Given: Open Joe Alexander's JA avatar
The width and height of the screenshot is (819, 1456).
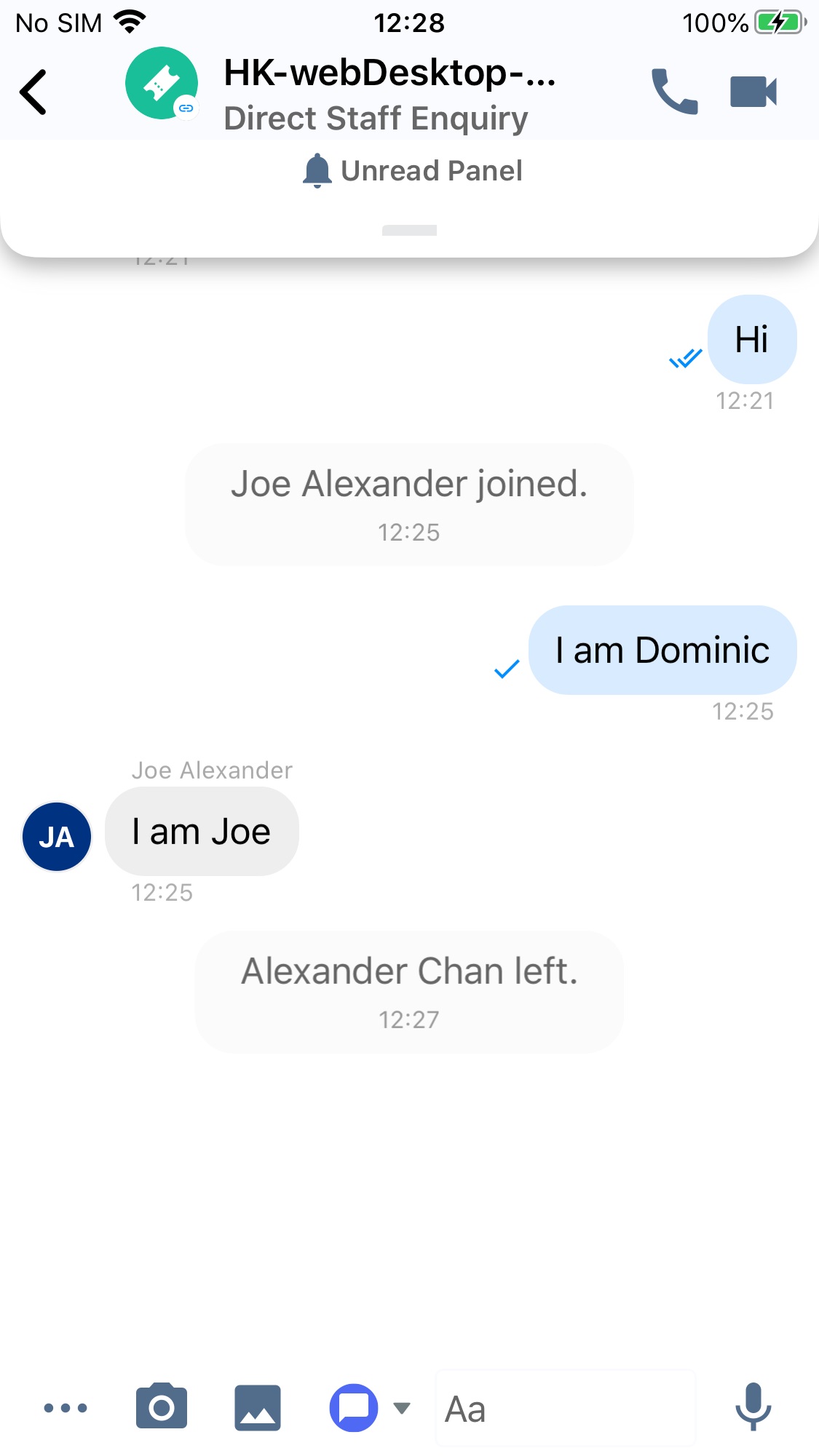Looking at the screenshot, I should [57, 837].
